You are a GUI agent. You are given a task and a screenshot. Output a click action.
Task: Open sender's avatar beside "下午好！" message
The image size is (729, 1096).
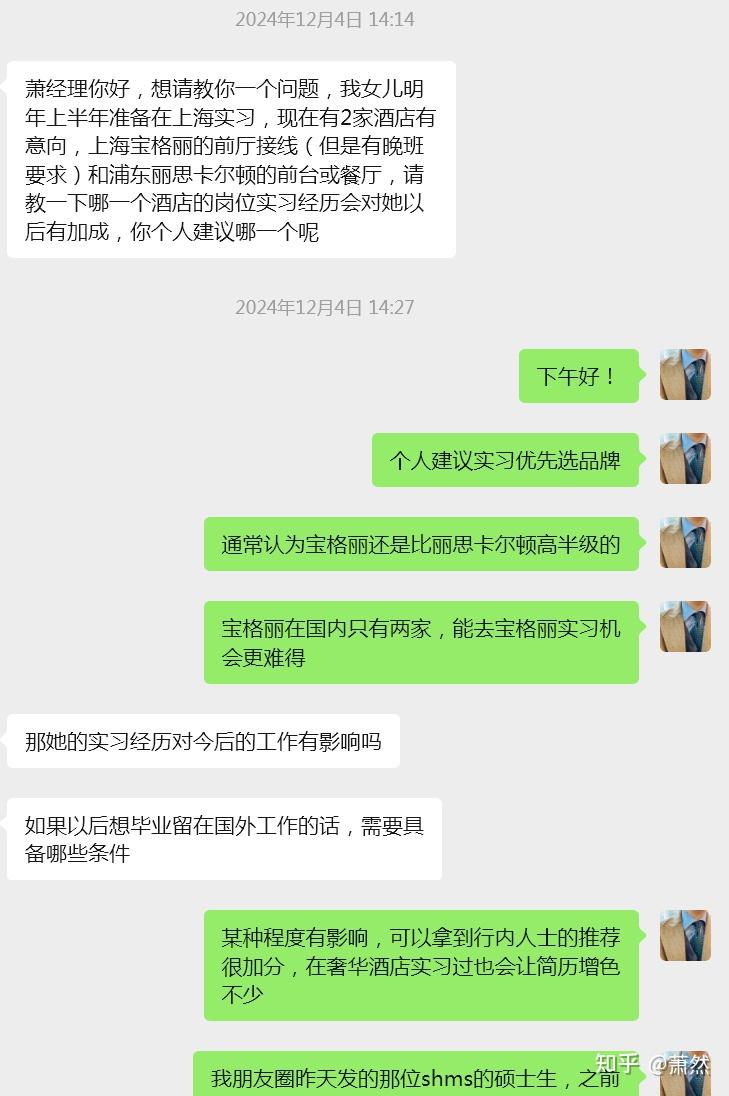pos(685,375)
